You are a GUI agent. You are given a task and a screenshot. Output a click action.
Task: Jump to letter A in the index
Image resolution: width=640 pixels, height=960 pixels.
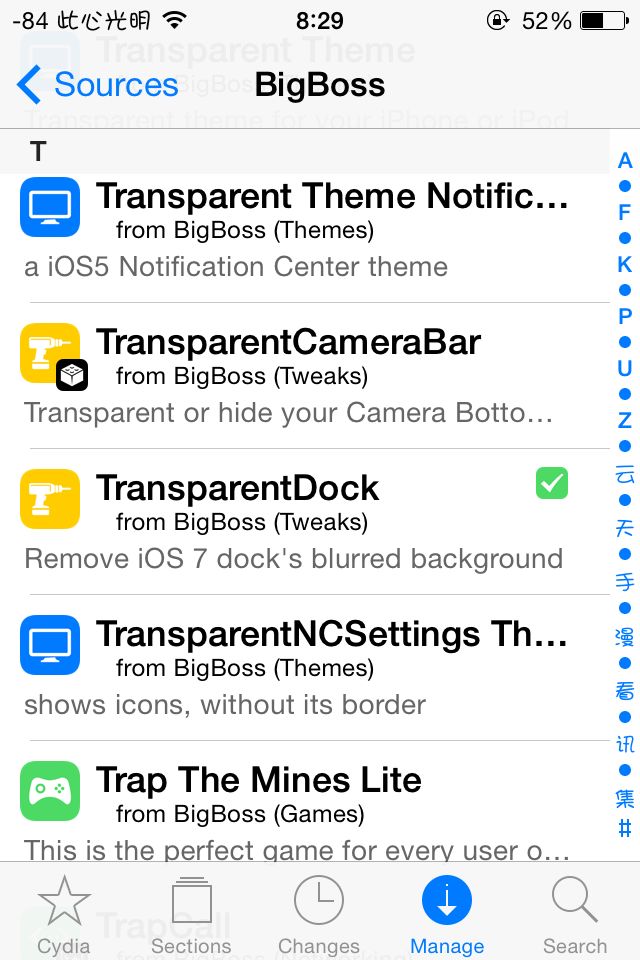625,160
